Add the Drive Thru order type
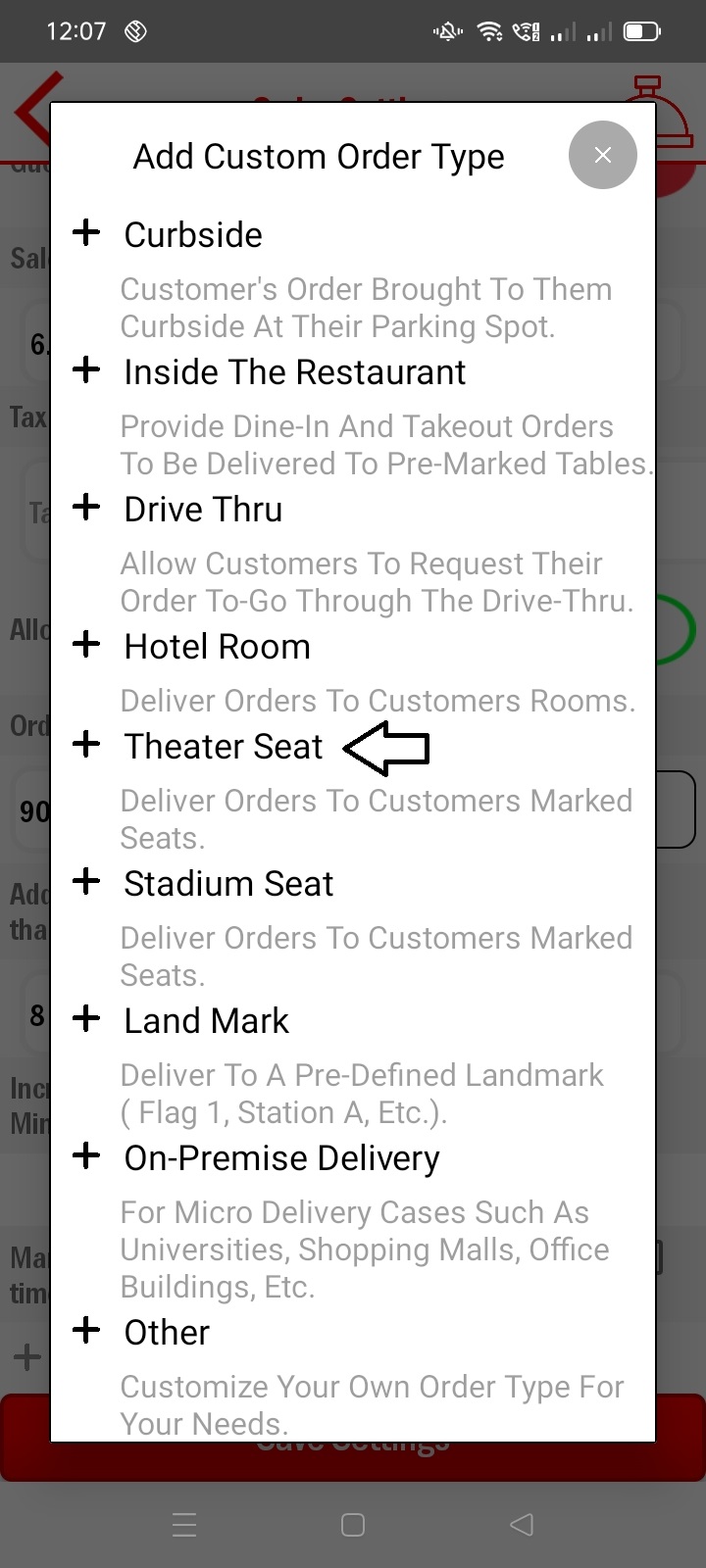This screenshot has width=706, height=1568. [x=87, y=508]
